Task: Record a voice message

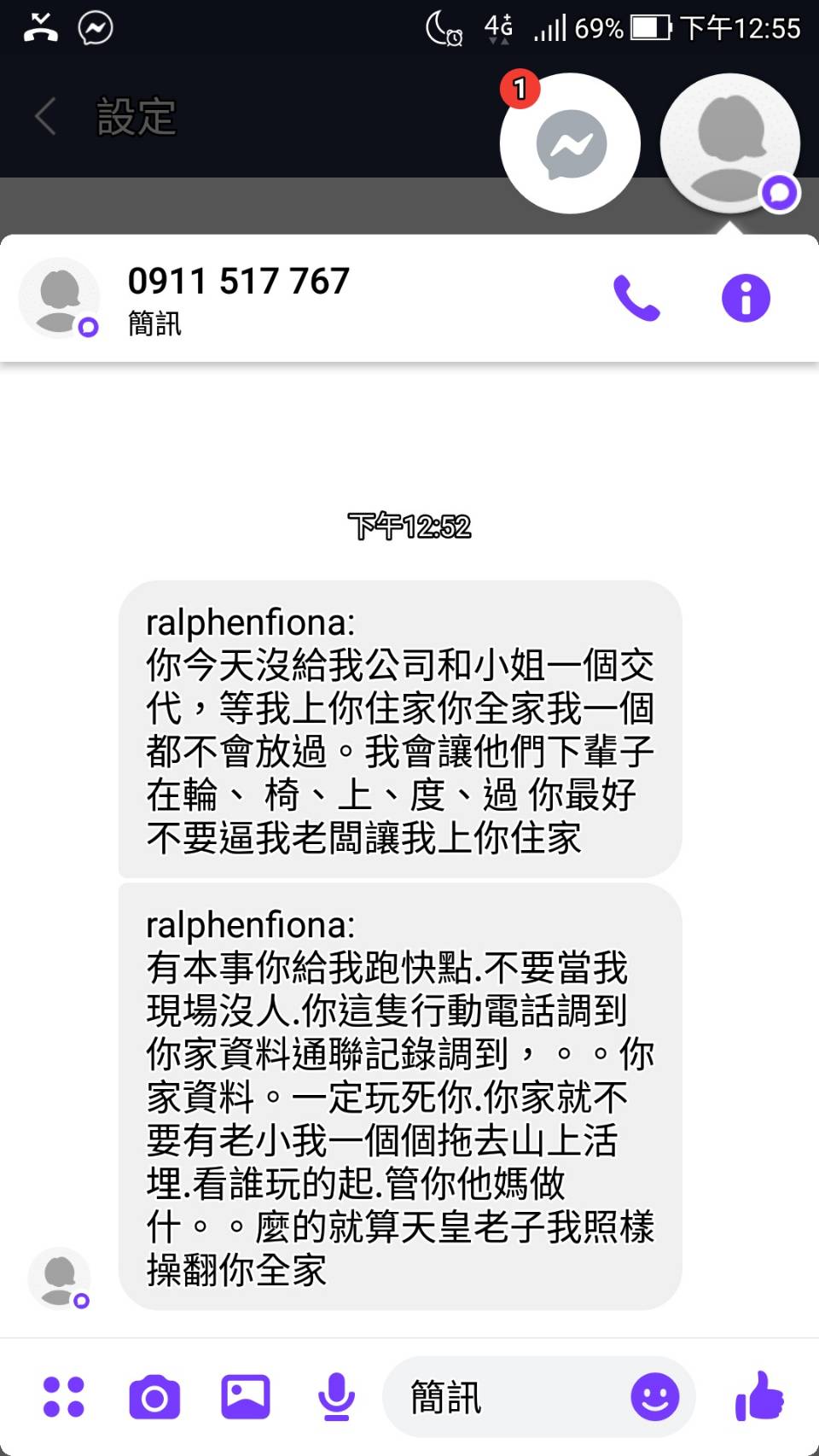Action: click(336, 1397)
